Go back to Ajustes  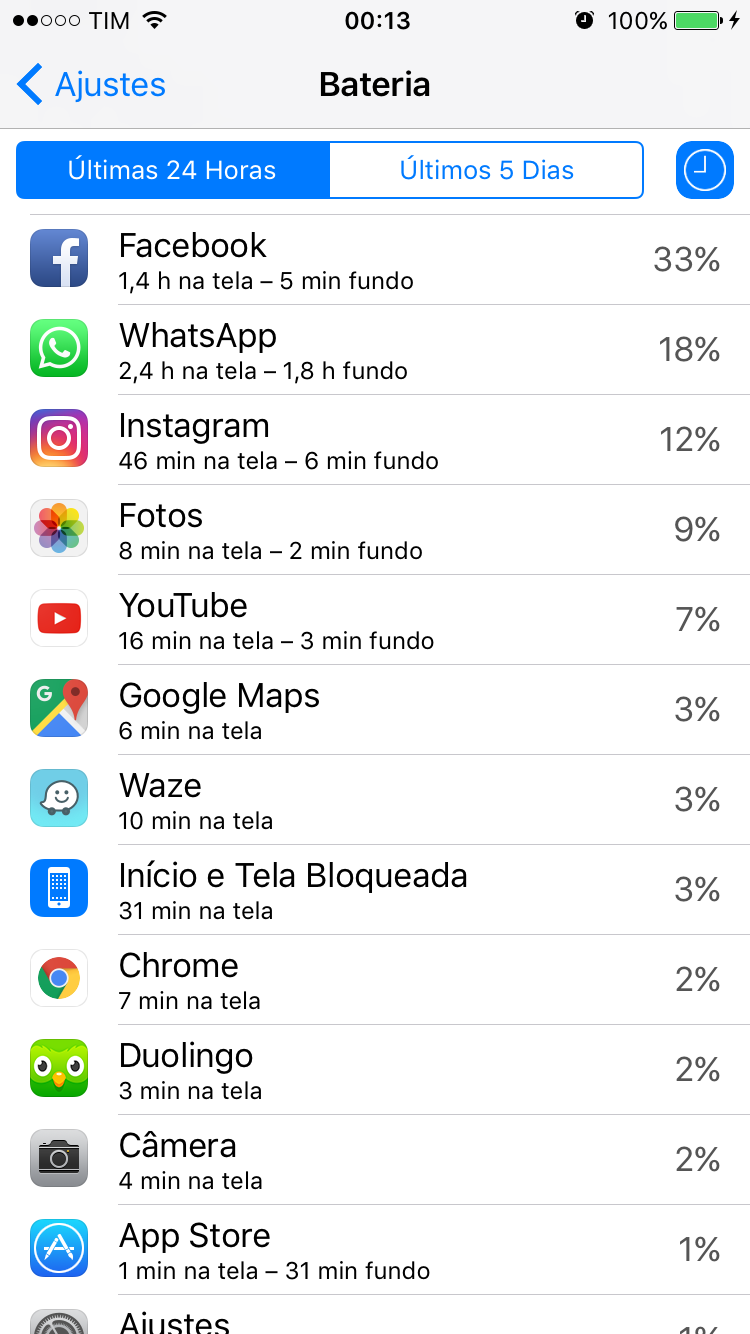pos(92,85)
